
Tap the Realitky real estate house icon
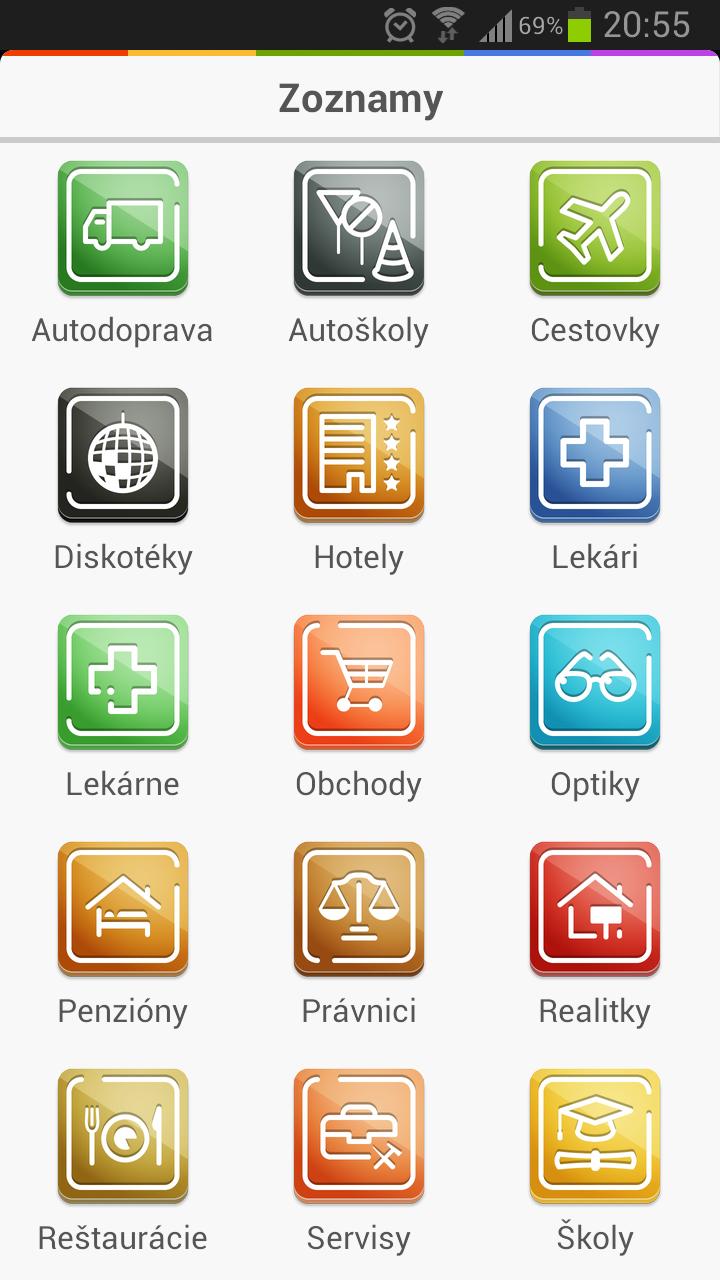pyautogui.click(x=594, y=909)
